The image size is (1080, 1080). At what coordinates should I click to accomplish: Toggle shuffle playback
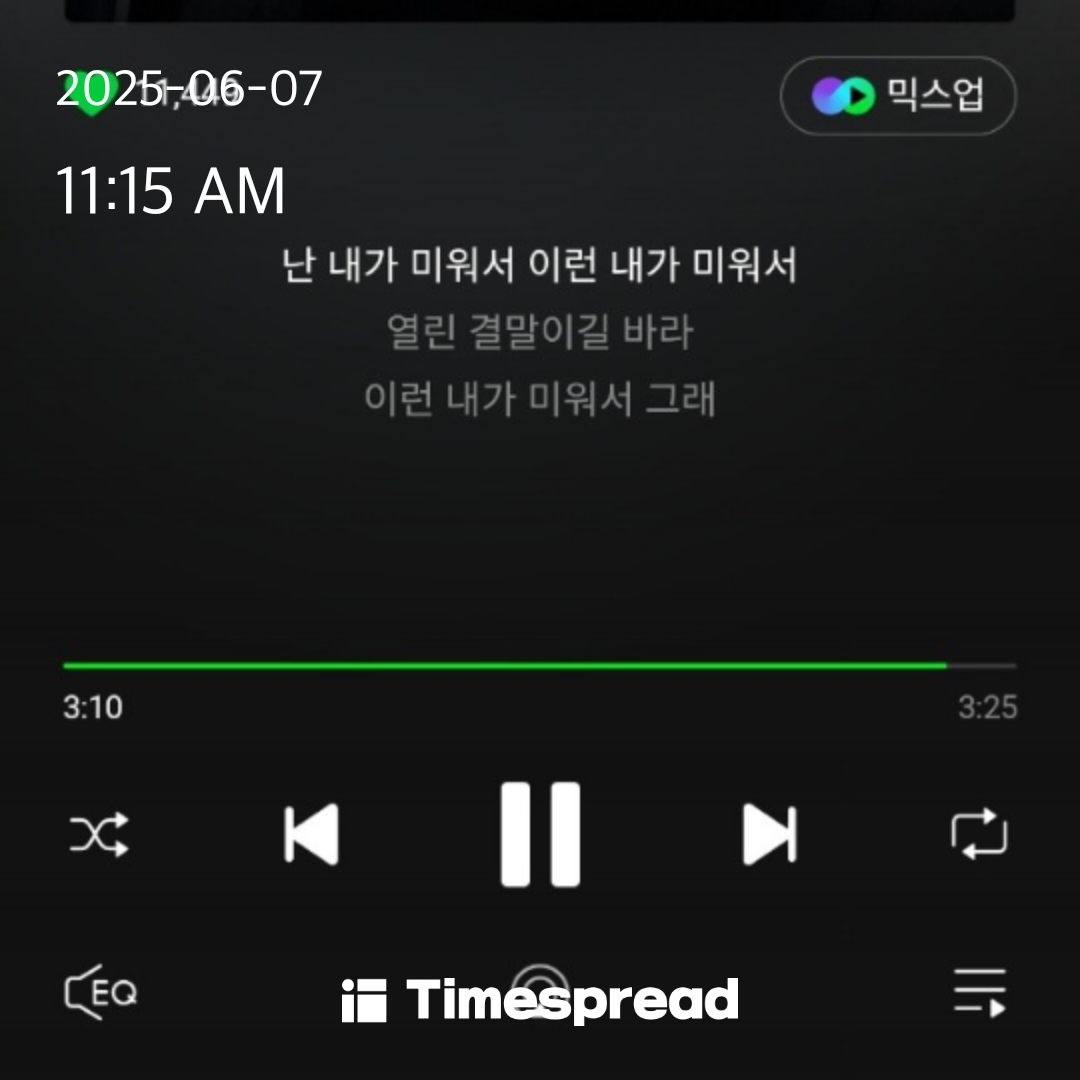pos(99,834)
